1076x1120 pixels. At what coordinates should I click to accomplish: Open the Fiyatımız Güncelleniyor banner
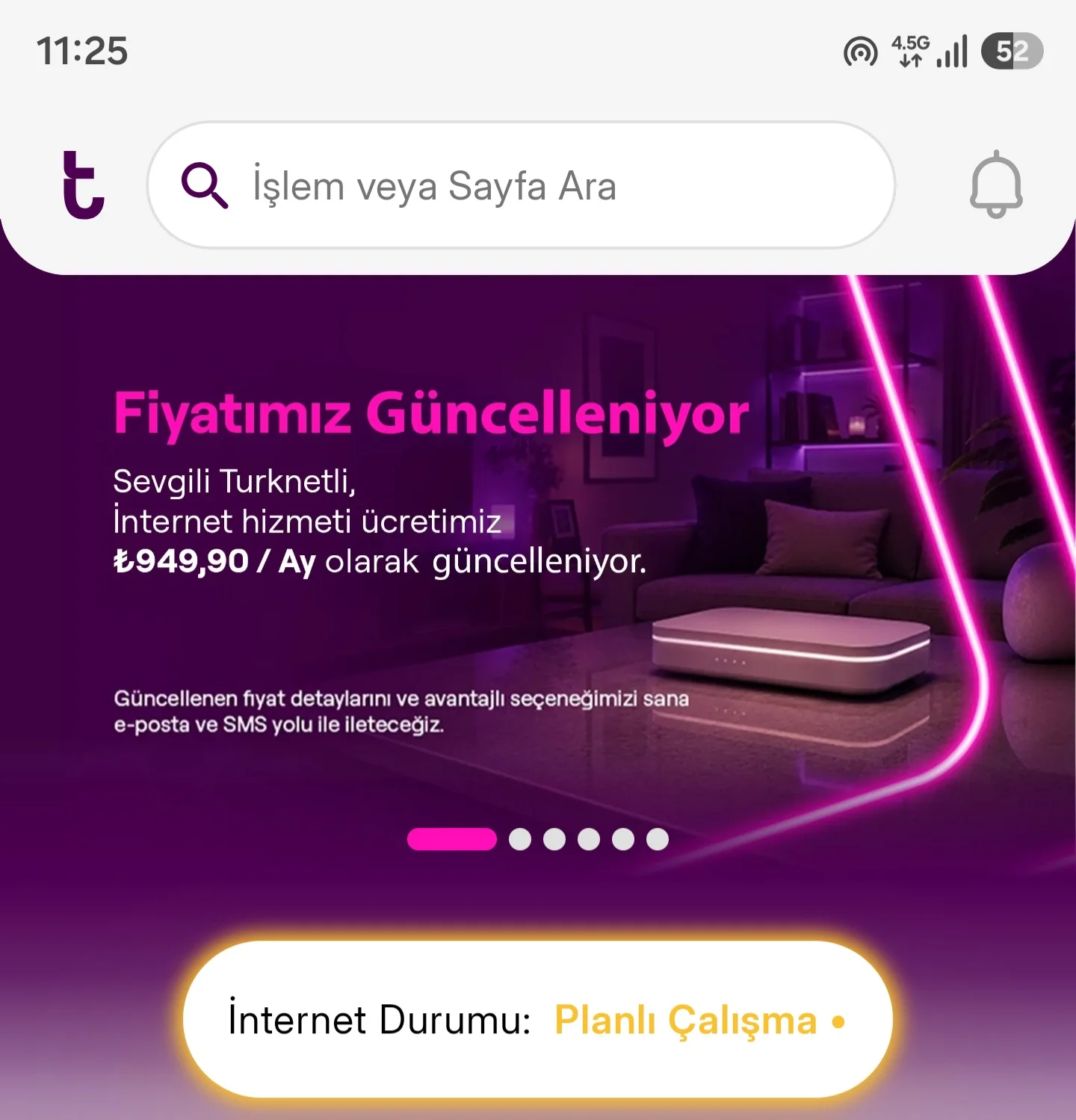[538, 568]
